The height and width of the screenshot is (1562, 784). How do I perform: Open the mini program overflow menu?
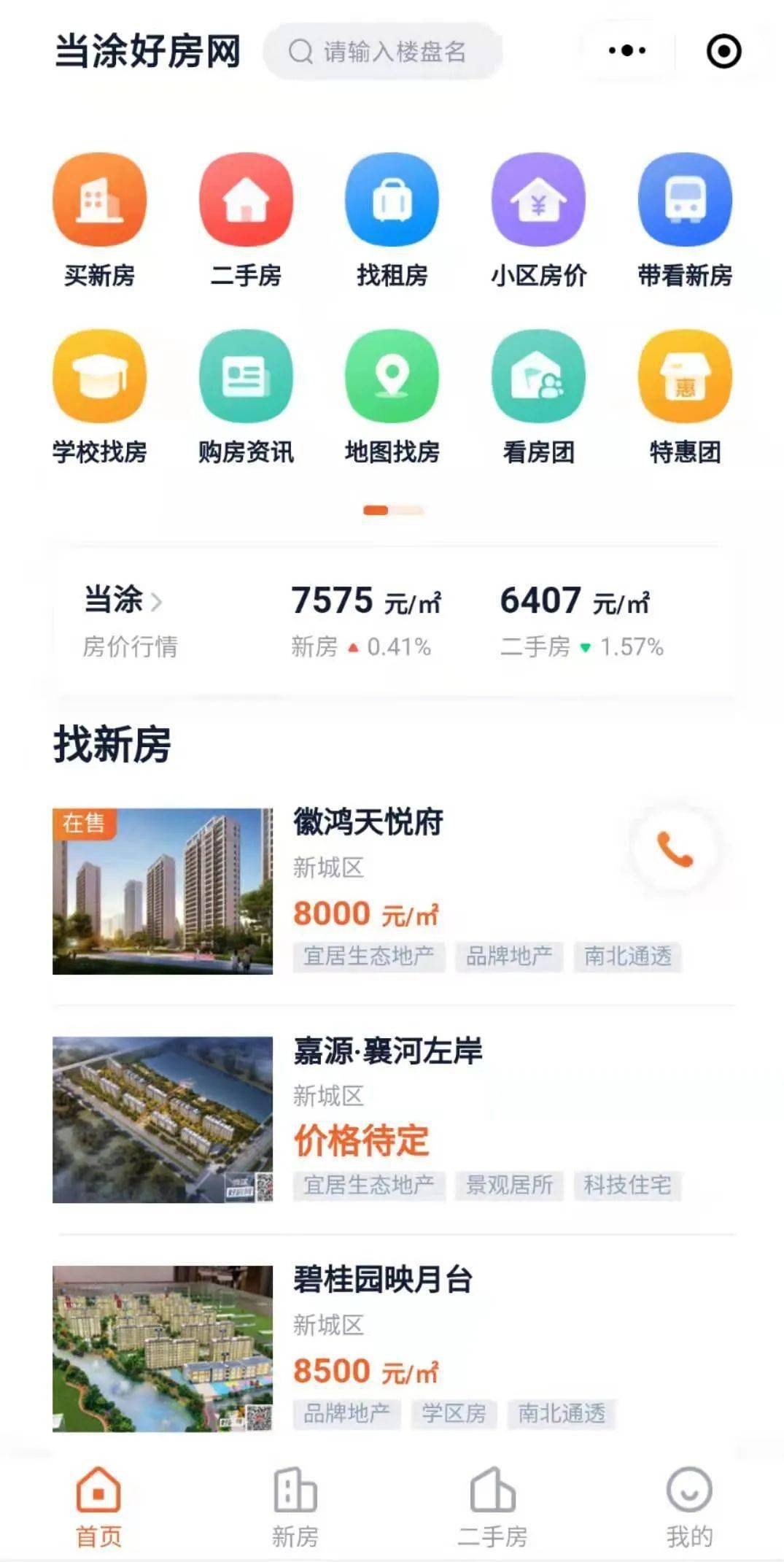coord(627,51)
